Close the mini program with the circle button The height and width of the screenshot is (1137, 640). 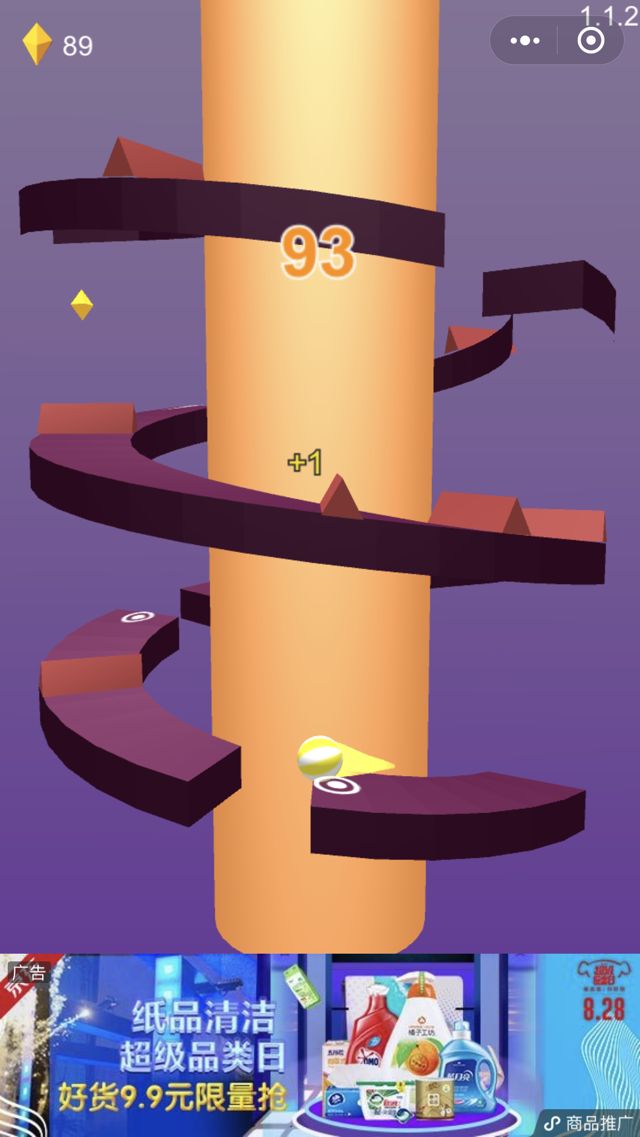click(x=591, y=41)
